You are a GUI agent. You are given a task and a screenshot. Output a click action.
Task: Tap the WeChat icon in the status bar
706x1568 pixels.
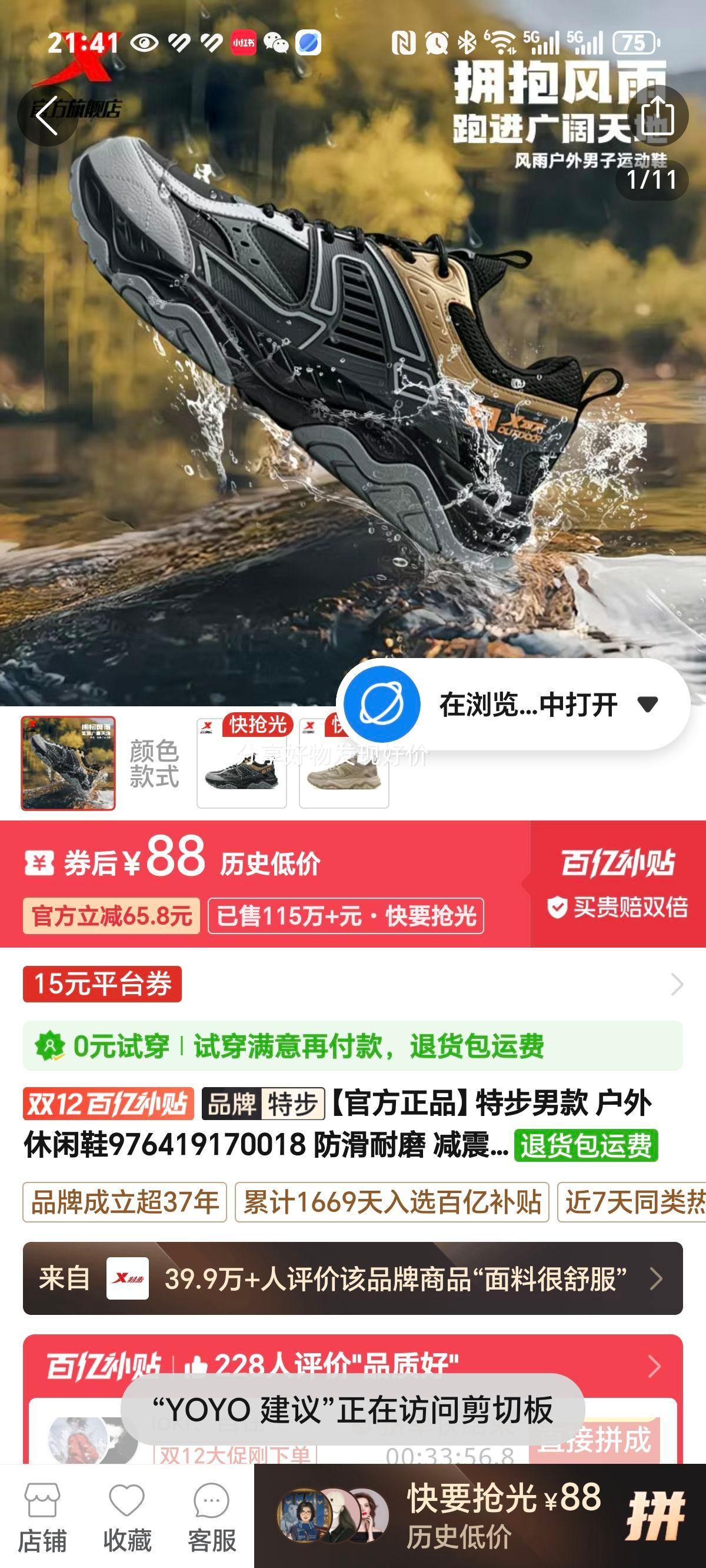(x=276, y=42)
